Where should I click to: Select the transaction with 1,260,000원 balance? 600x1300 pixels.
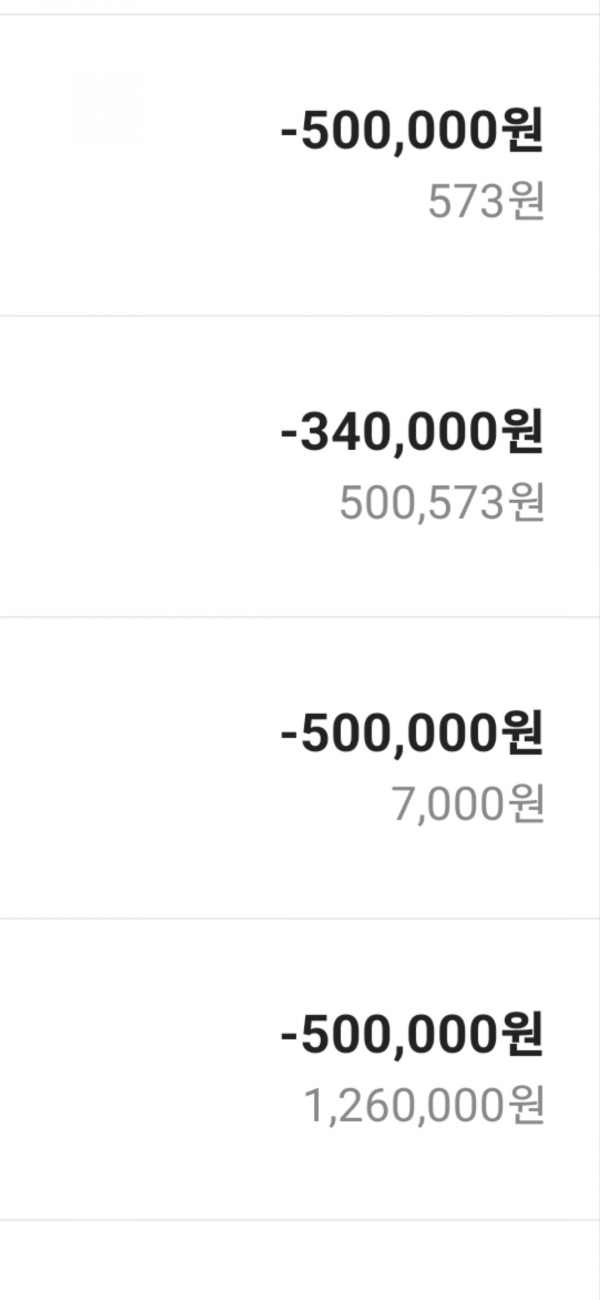click(300, 1069)
